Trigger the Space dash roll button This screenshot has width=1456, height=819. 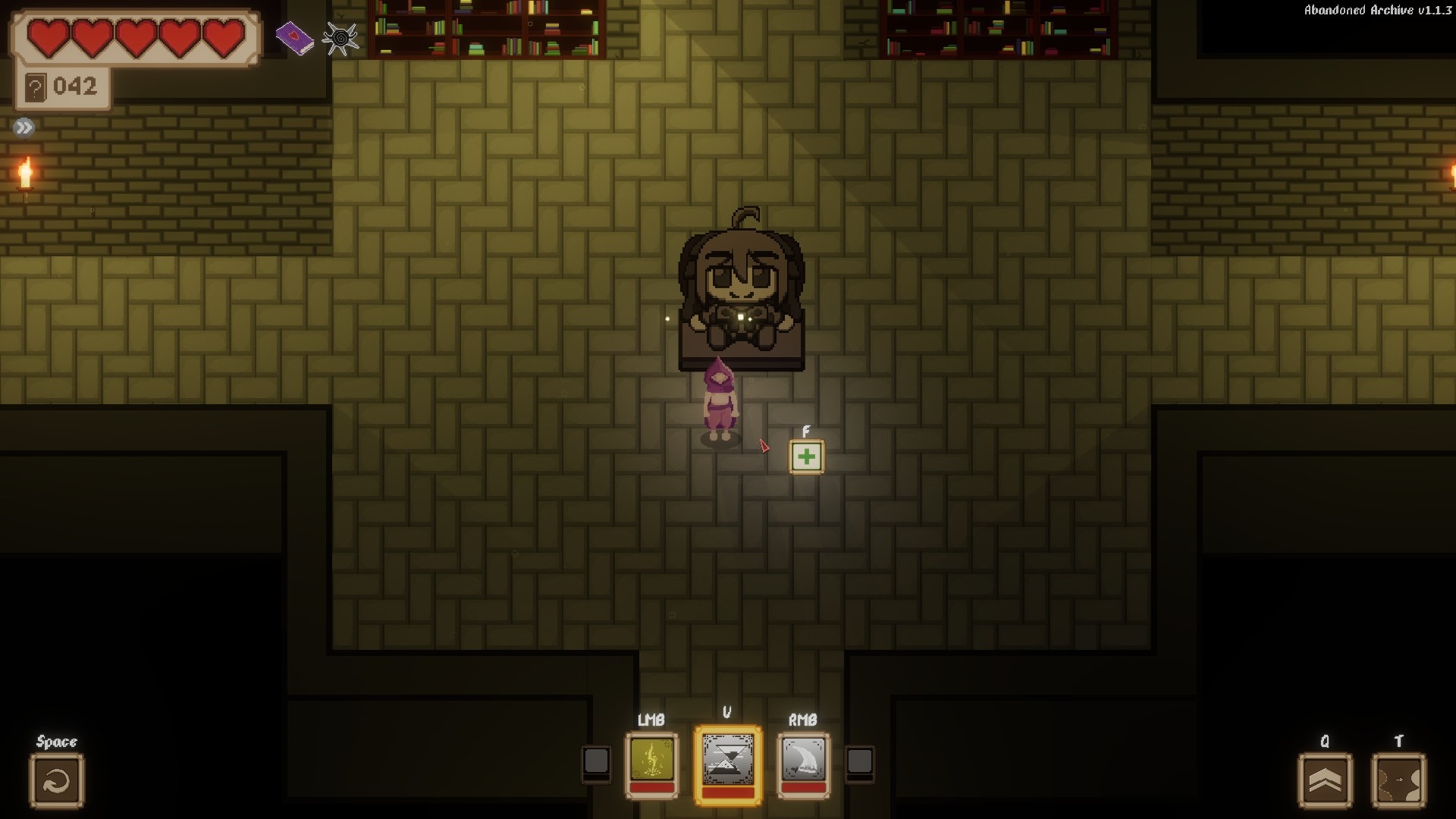pyautogui.click(x=57, y=780)
